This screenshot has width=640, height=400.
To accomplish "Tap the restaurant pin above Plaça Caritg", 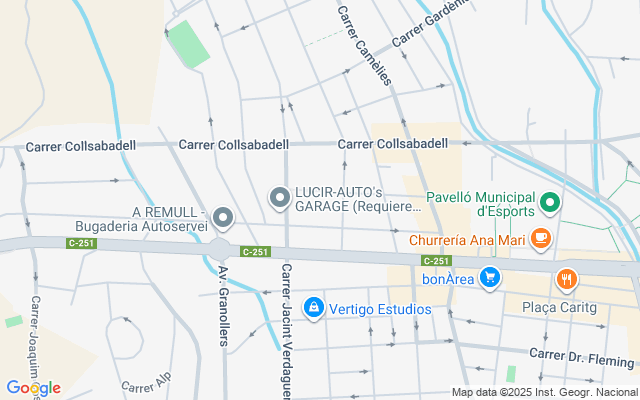I will pos(567,279).
